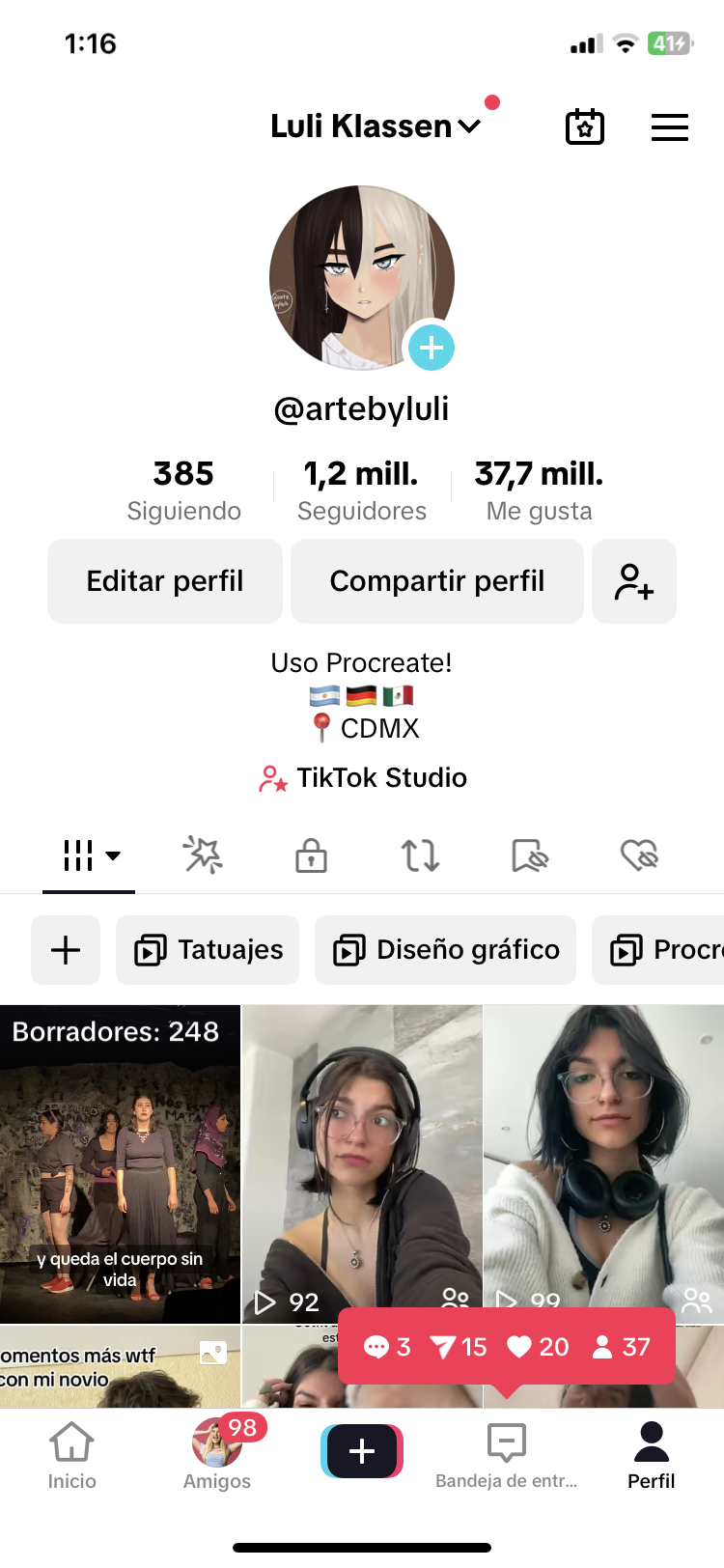
Task: Open TikTok Studio
Action: (x=363, y=778)
